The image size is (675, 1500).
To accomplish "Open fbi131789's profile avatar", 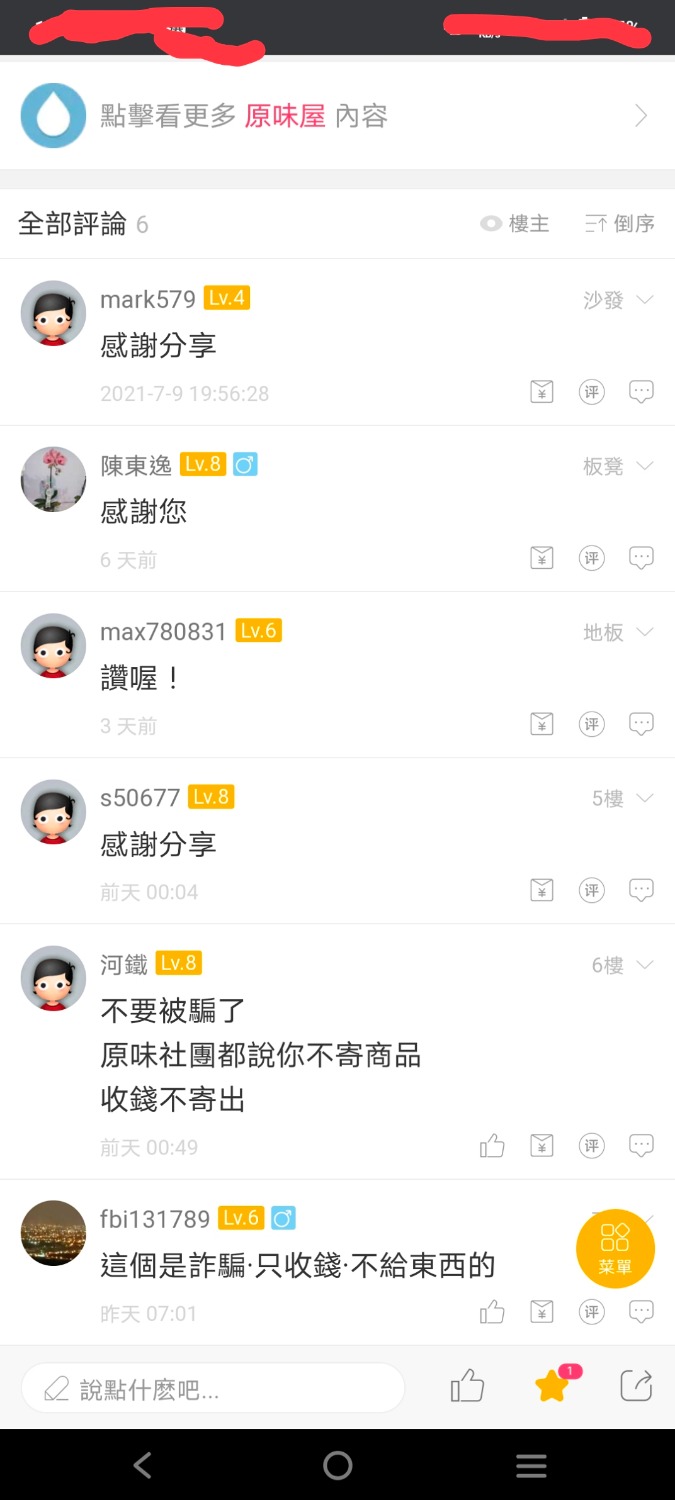I will [53, 1232].
